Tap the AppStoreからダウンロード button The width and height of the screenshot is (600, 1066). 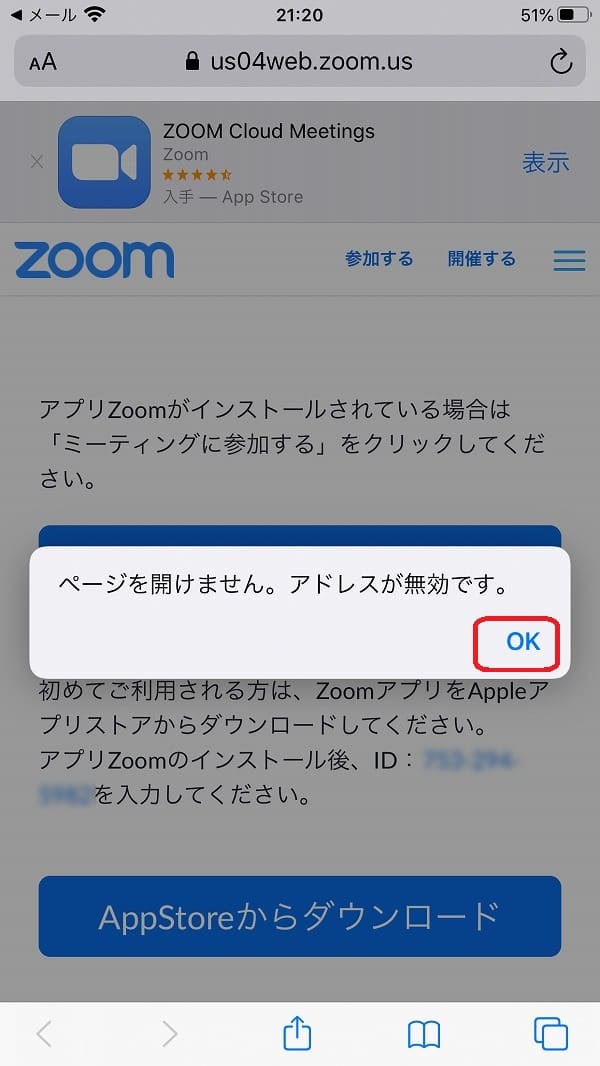tap(300, 916)
